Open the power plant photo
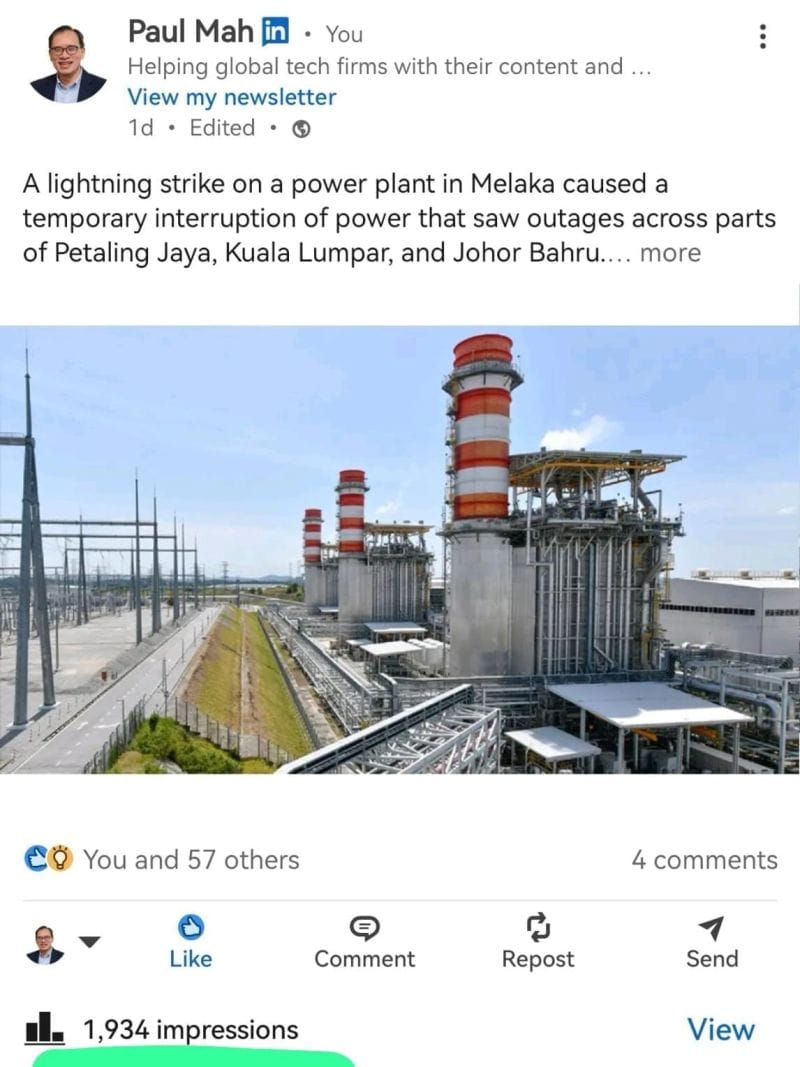Viewport: 800px width, 1067px height. click(x=400, y=549)
